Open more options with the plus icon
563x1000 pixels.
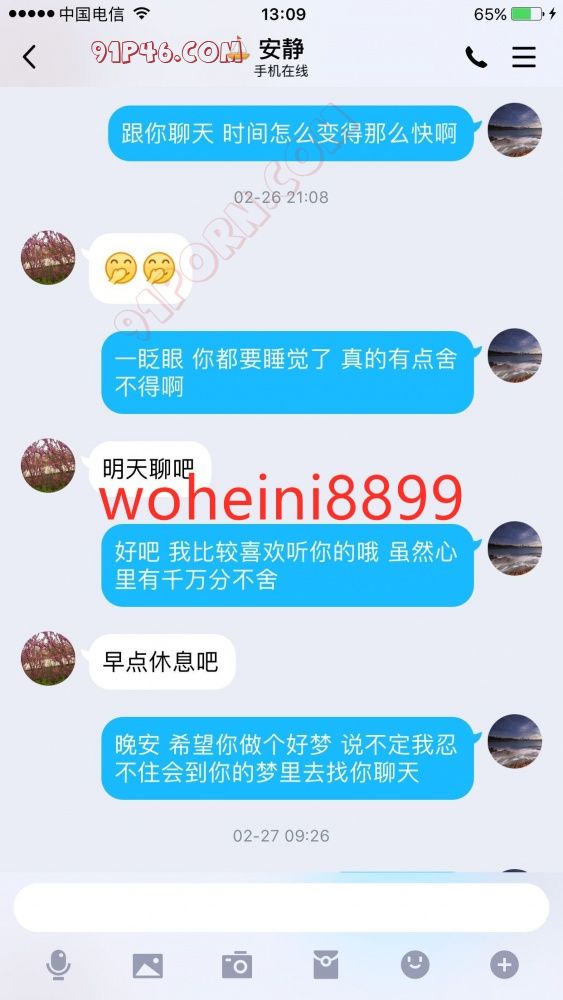[504, 965]
